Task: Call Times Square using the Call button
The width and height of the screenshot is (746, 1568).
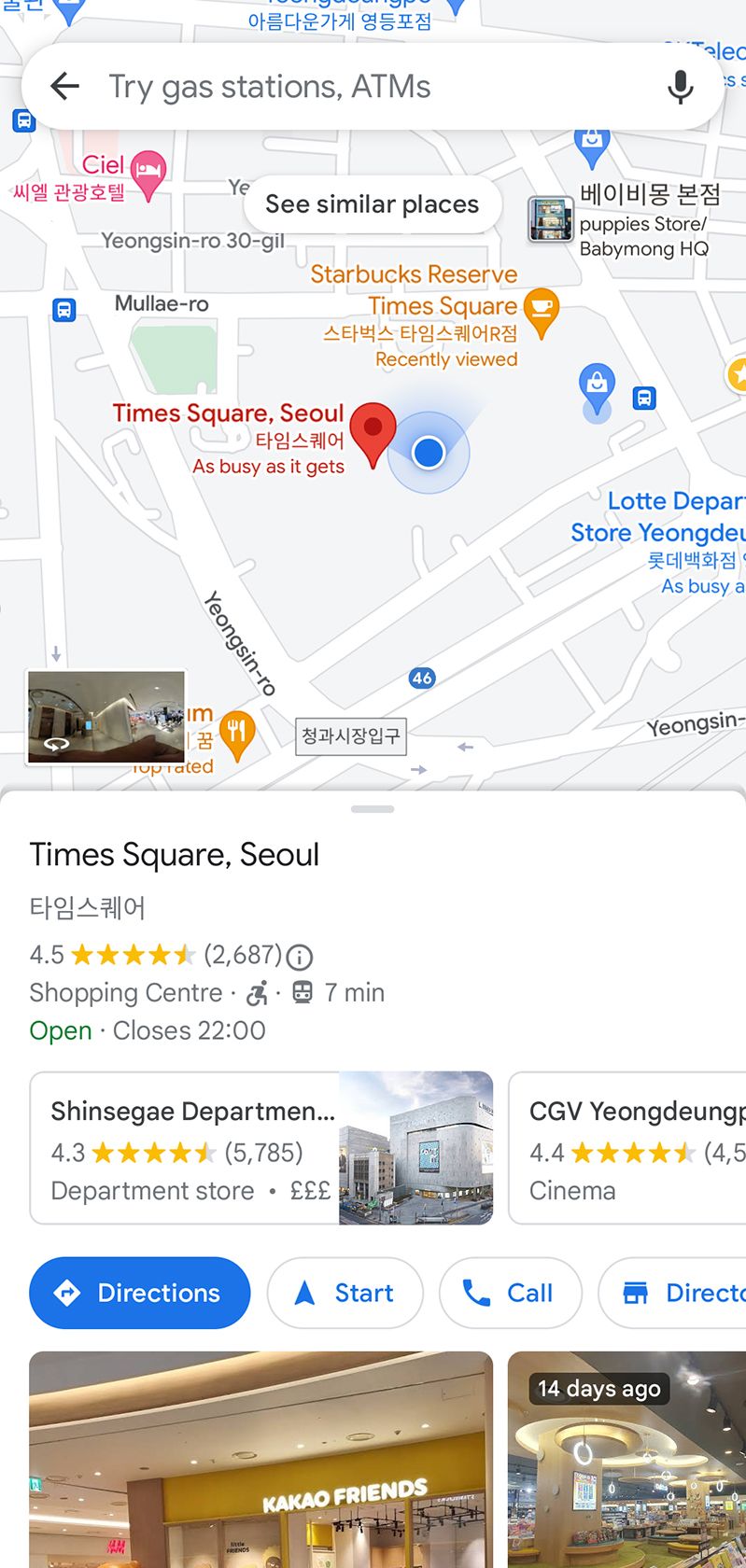Action: (x=511, y=1293)
